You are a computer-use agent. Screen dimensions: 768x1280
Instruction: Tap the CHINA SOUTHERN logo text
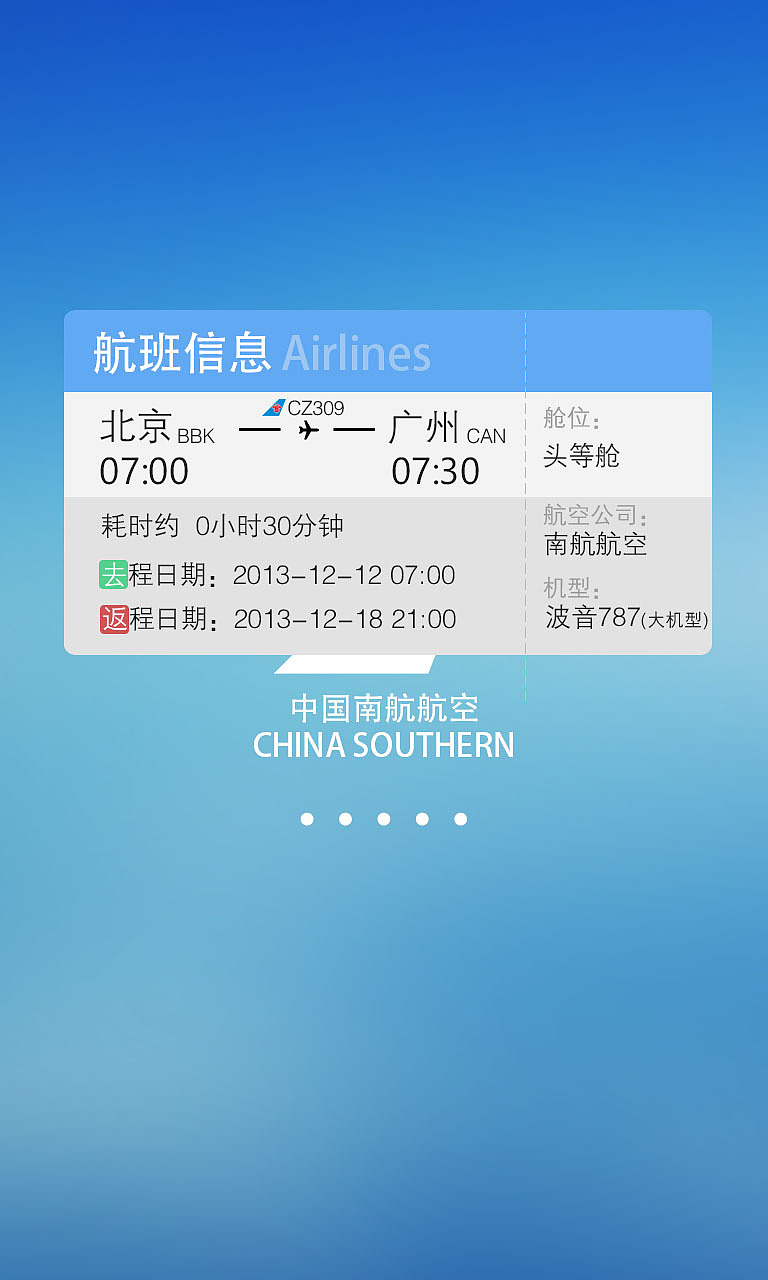[384, 744]
